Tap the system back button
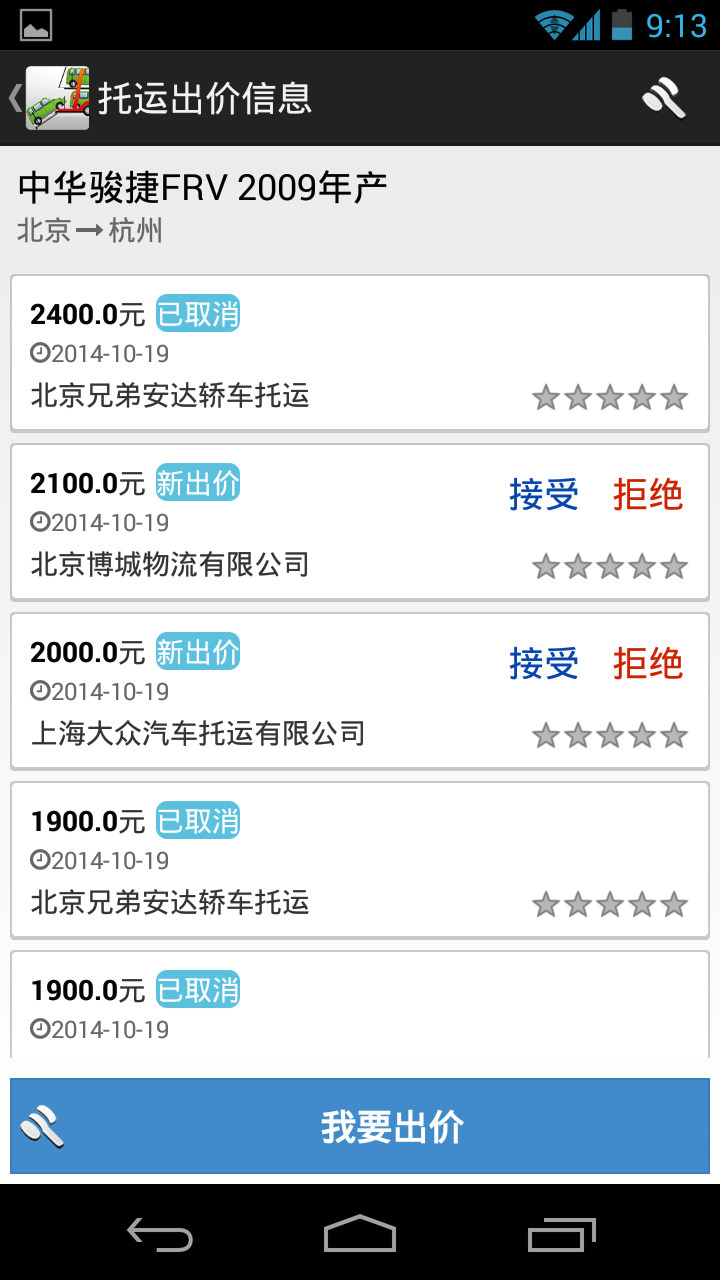The image size is (720, 1280). point(160,1234)
